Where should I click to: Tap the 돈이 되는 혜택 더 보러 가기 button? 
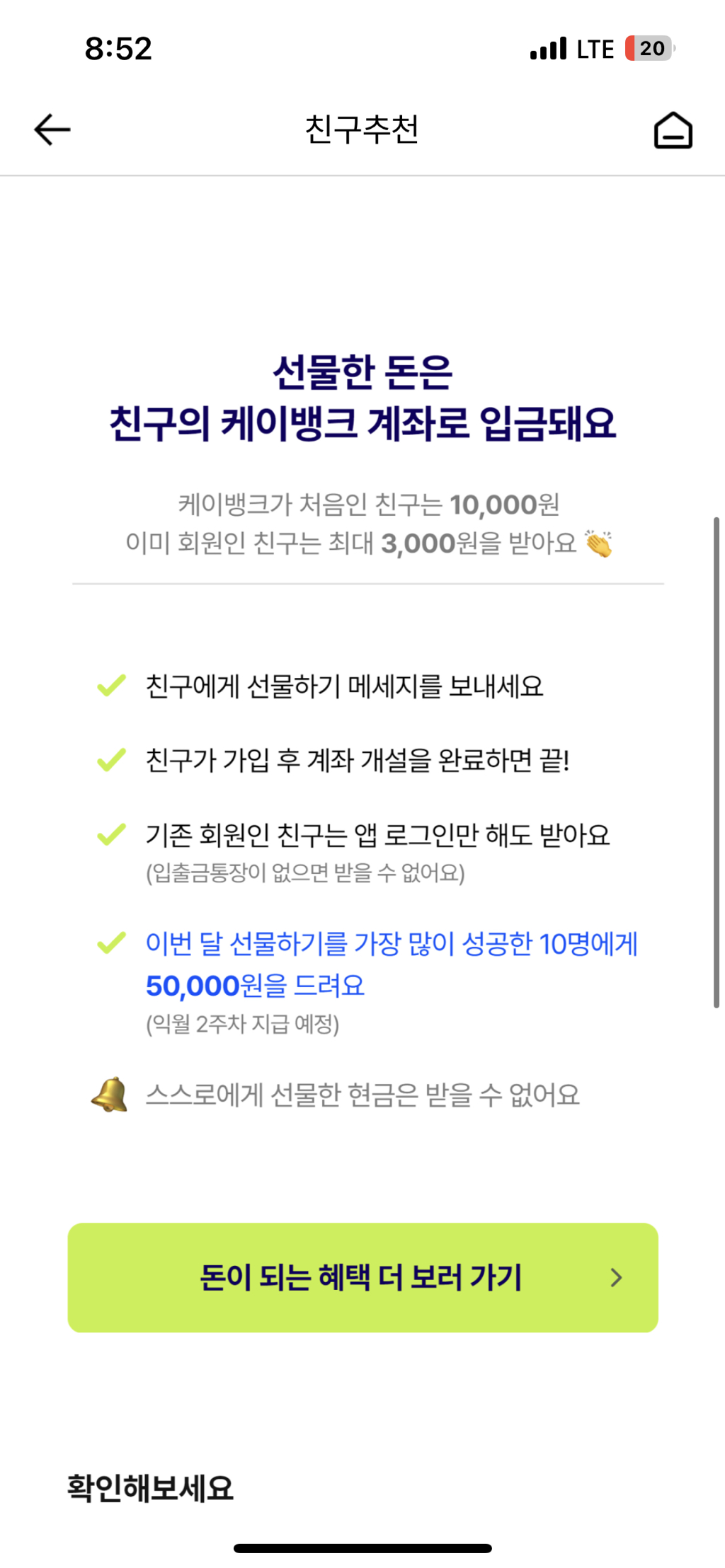coord(361,1278)
